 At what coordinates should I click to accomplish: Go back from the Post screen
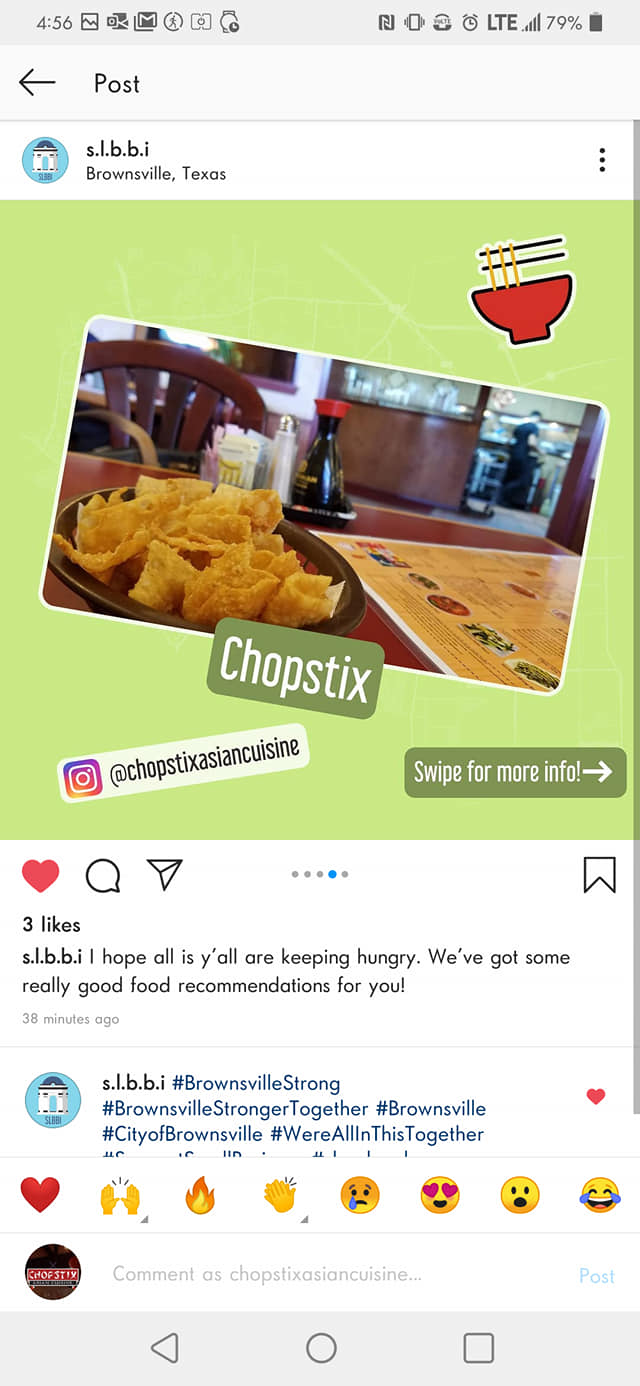pyautogui.click(x=37, y=83)
